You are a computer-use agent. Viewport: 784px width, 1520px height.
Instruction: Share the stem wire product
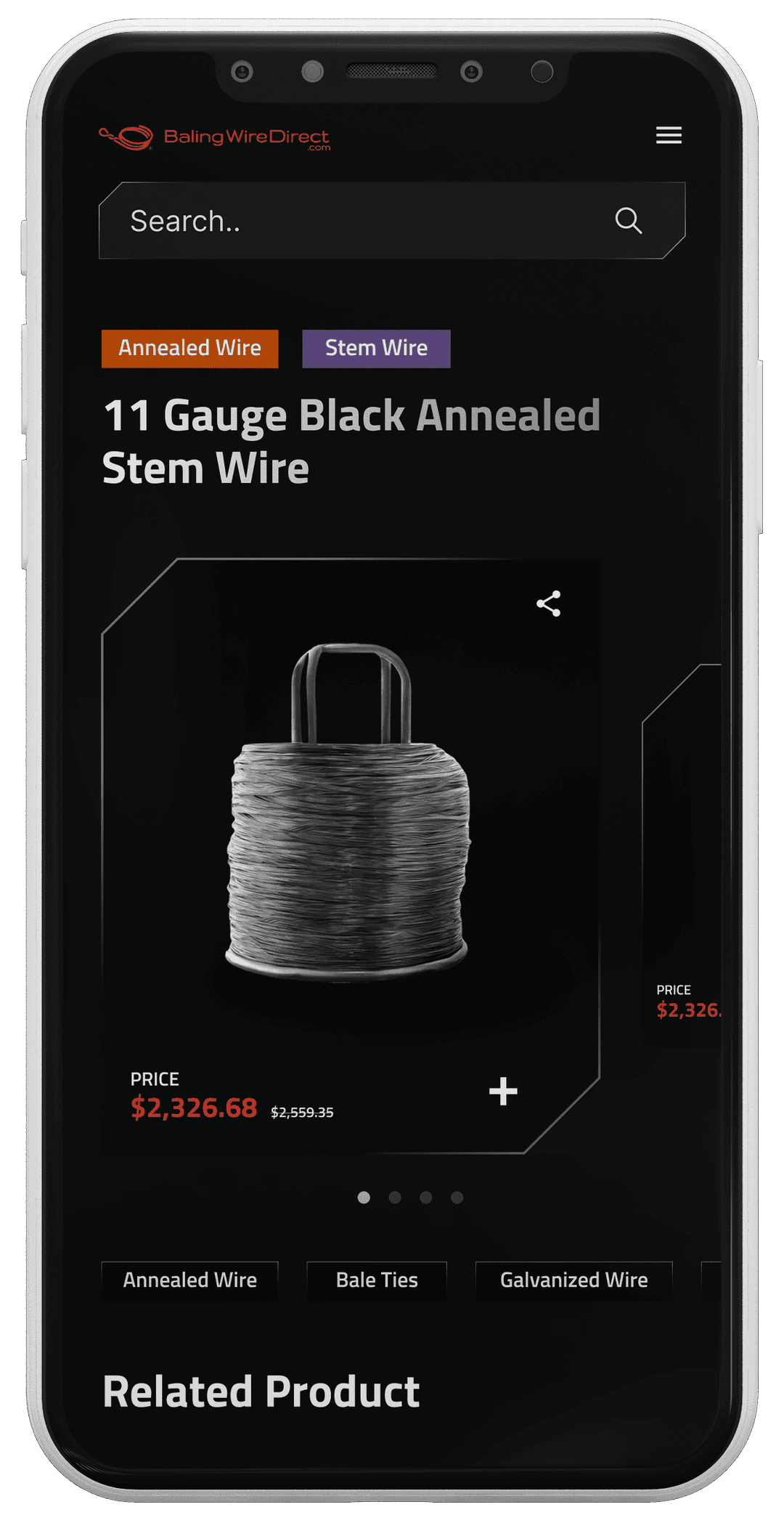[x=549, y=603]
